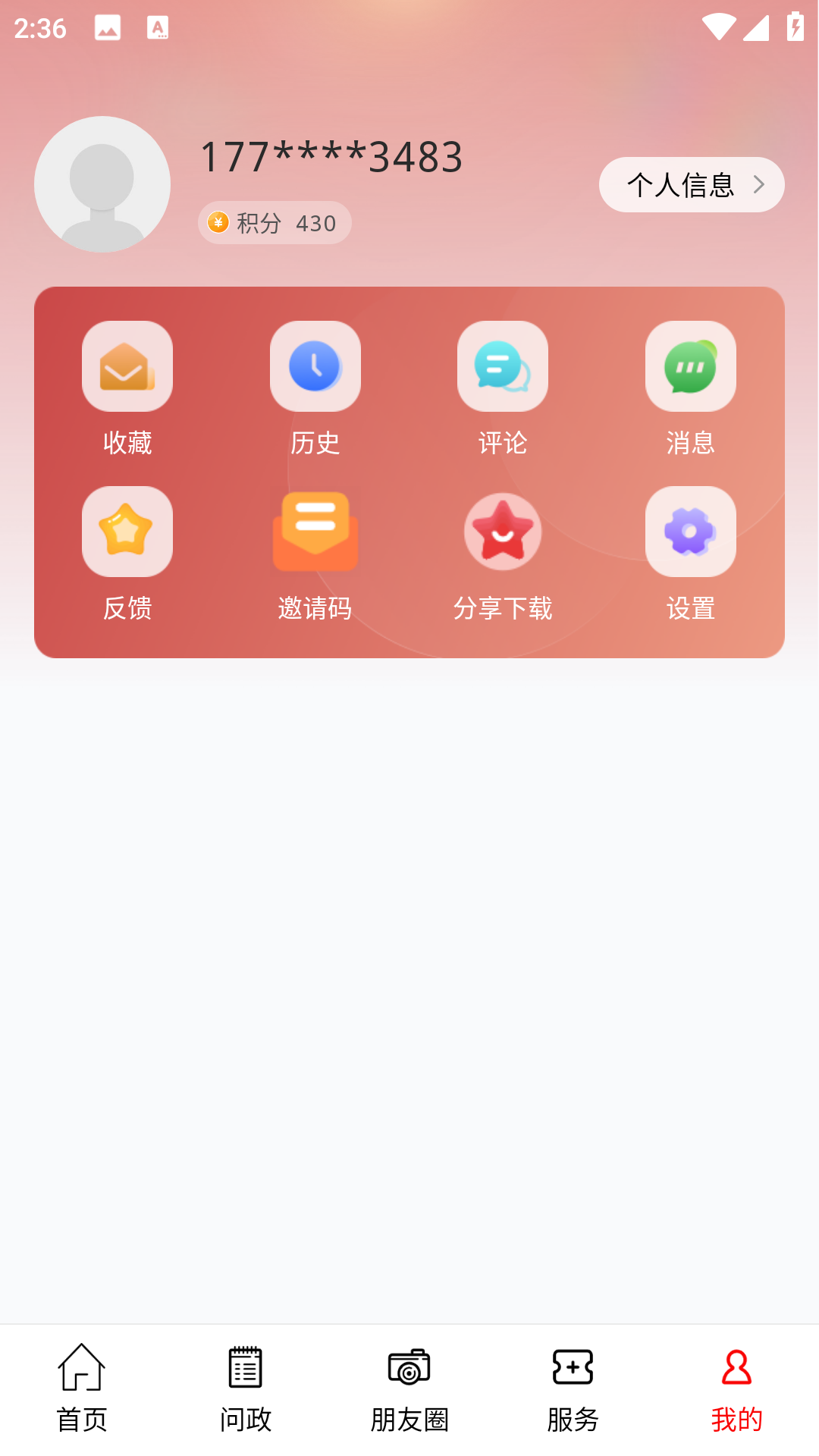Image resolution: width=819 pixels, height=1456 pixels.
Task: Open the 邀请码 invitation code icon
Action: [x=315, y=532]
